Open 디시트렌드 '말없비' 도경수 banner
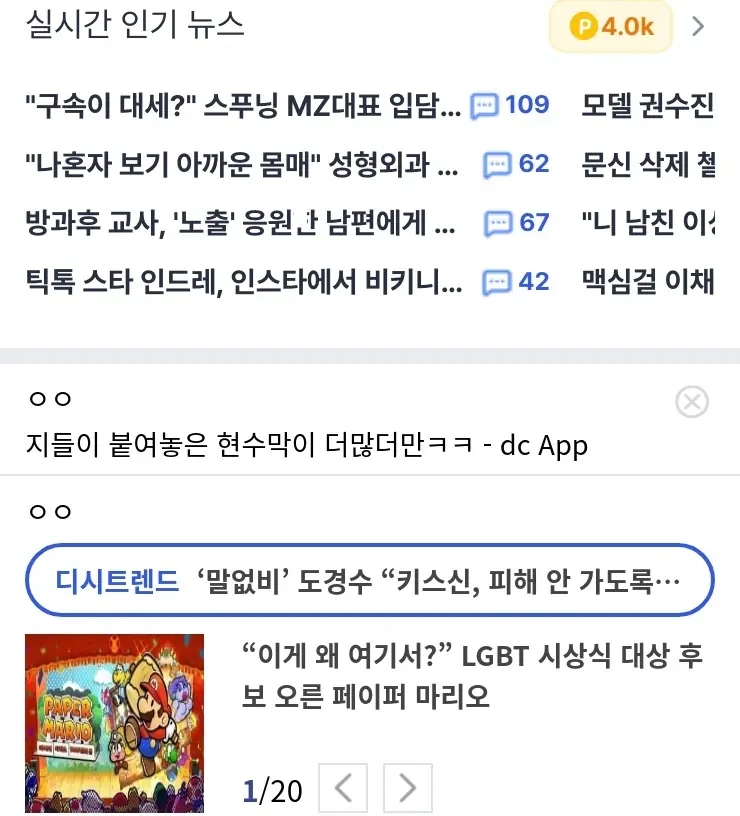The image size is (740, 816). pyautogui.click(x=370, y=580)
